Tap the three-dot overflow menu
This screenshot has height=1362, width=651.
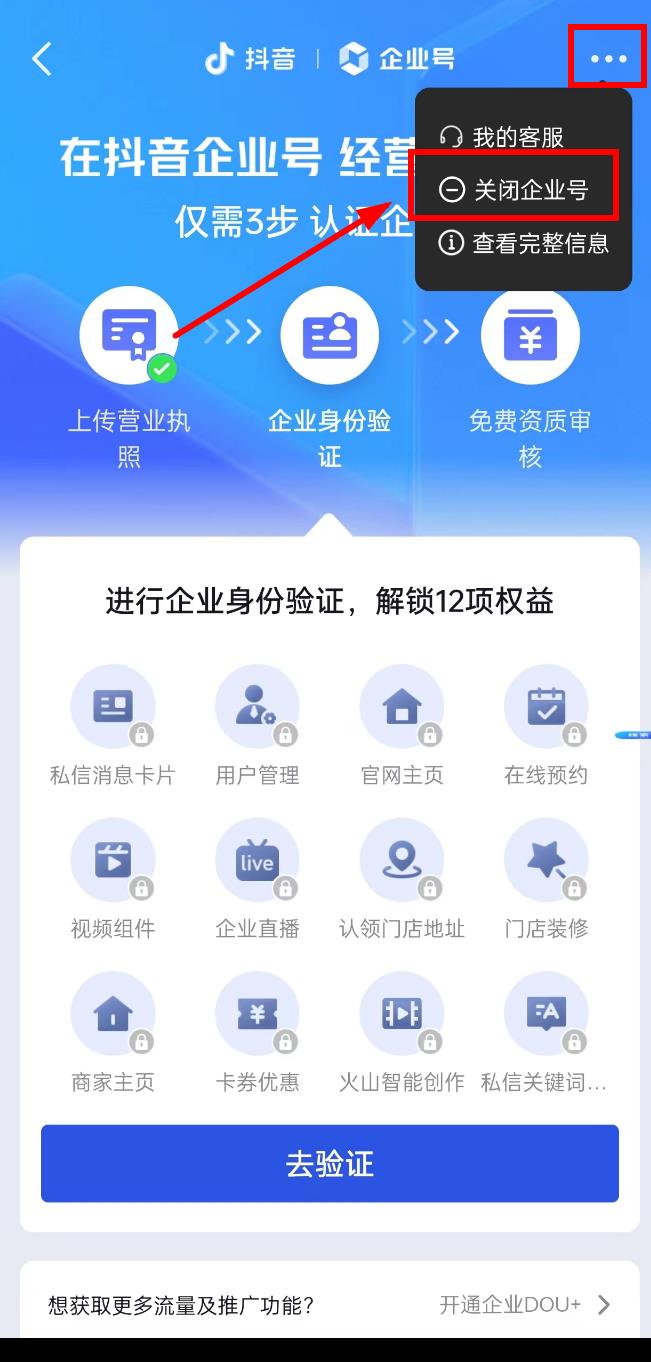[x=608, y=59]
